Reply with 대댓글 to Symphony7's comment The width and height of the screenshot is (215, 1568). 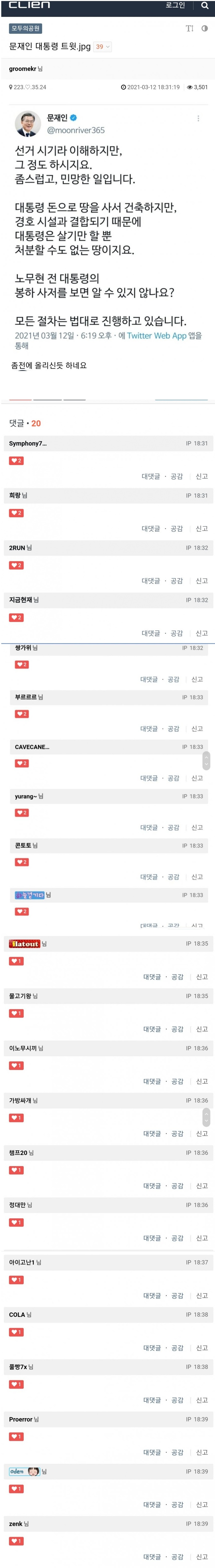point(151,477)
